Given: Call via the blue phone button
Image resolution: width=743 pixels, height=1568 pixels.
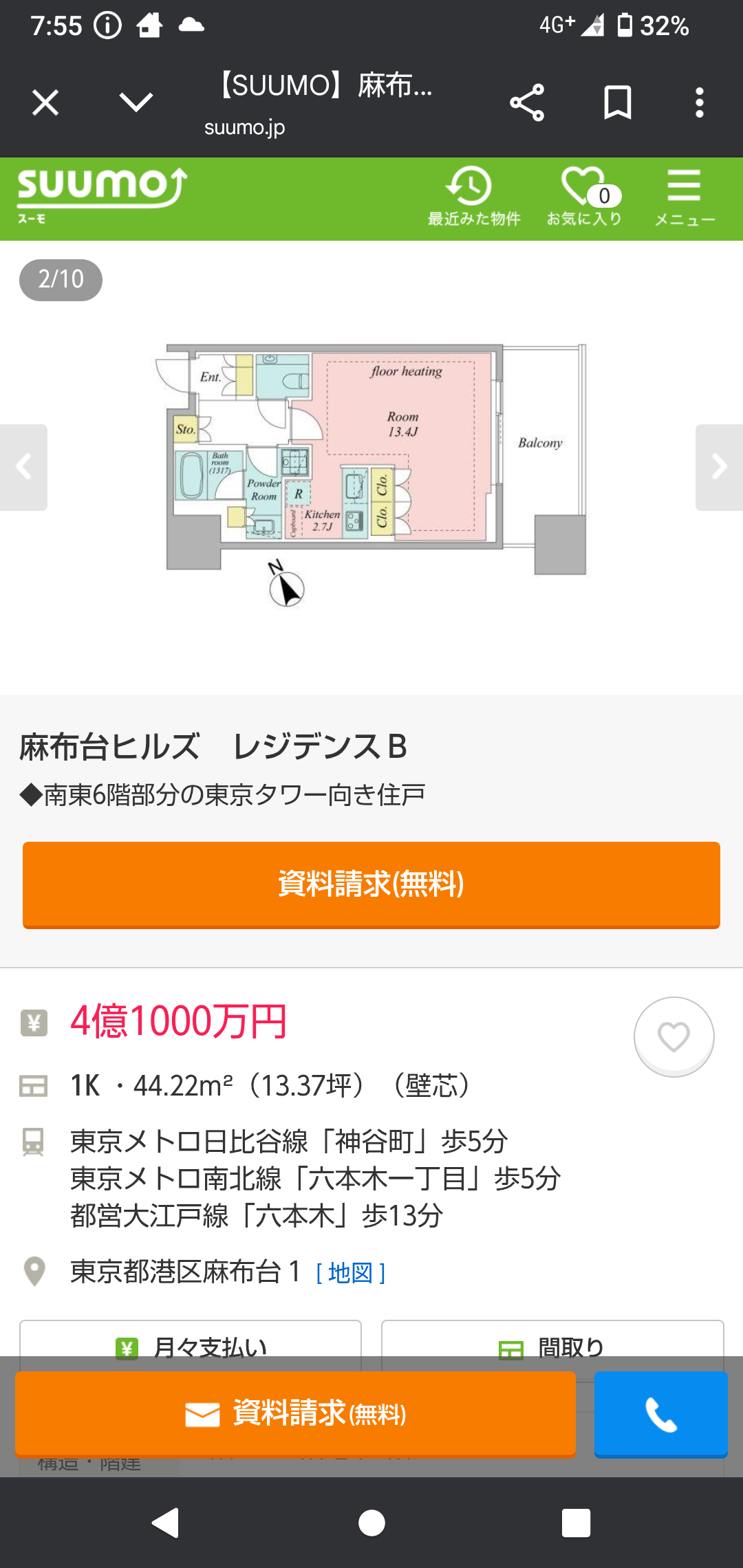Looking at the screenshot, I should 660,1414.
